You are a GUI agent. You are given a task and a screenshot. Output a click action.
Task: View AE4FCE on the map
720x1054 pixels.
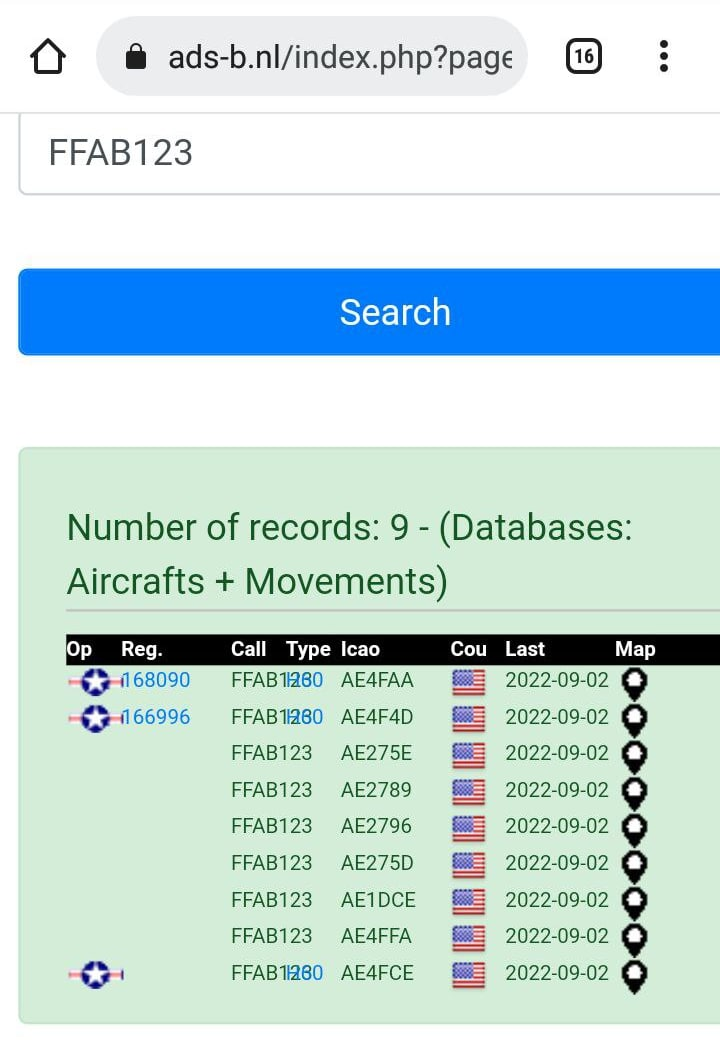point(634,975)
